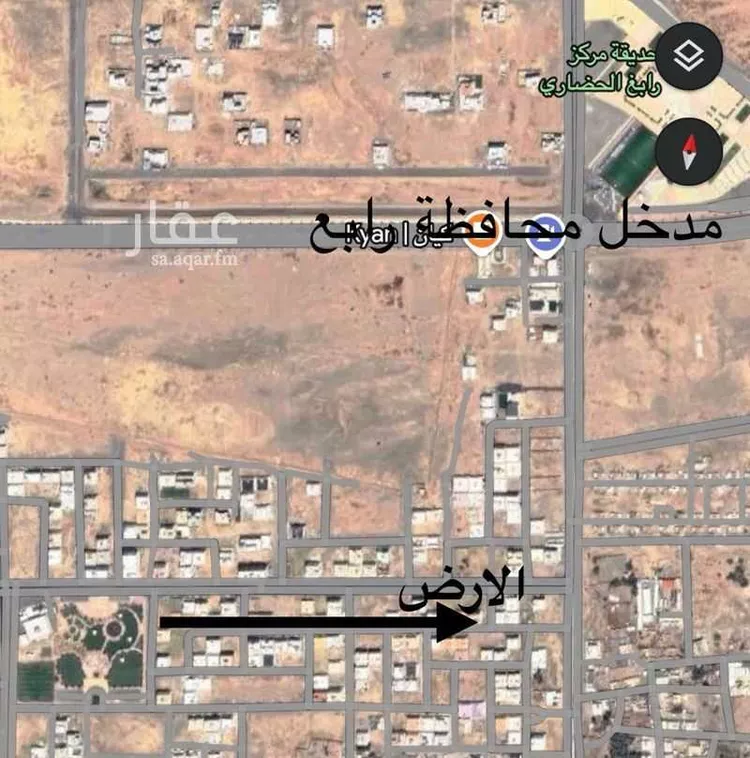Tap the compass icon to reset map orientation
The height and width of the screenshot is (758, 750).
(686, 150)
